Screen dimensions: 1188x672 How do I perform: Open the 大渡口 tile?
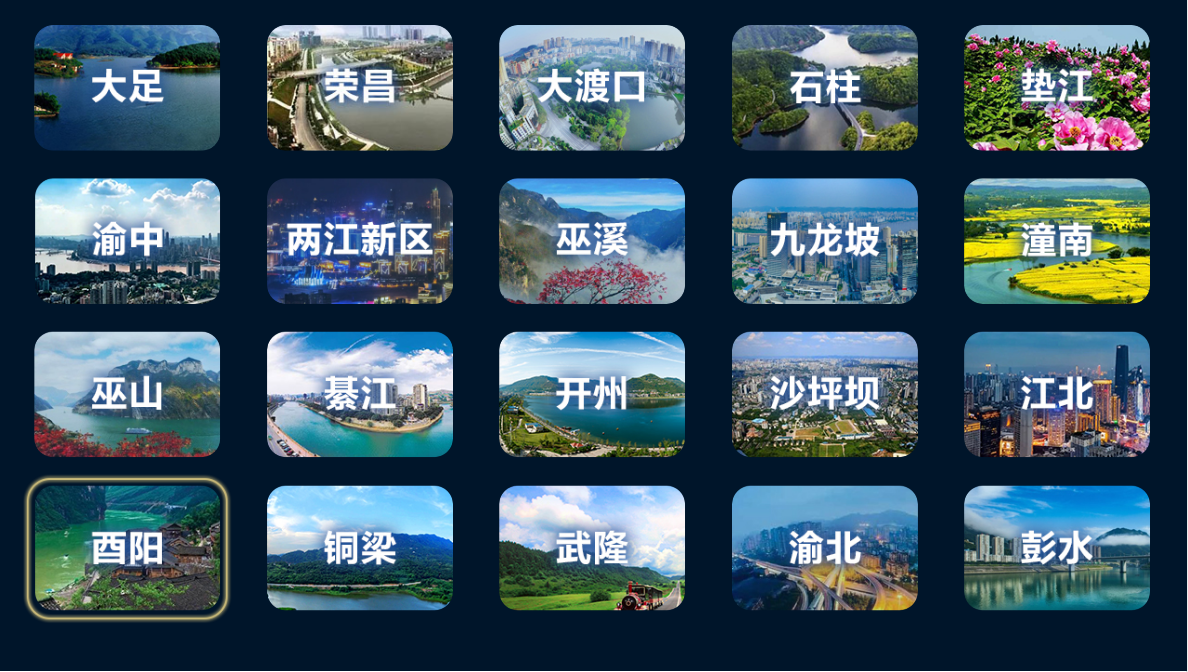tap(592, 88)
